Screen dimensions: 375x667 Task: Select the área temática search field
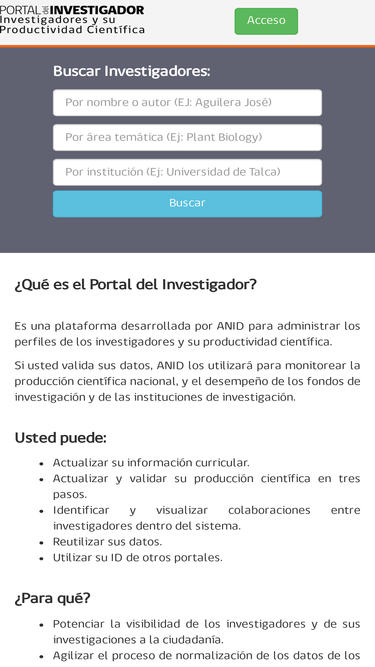coord(187,137)
